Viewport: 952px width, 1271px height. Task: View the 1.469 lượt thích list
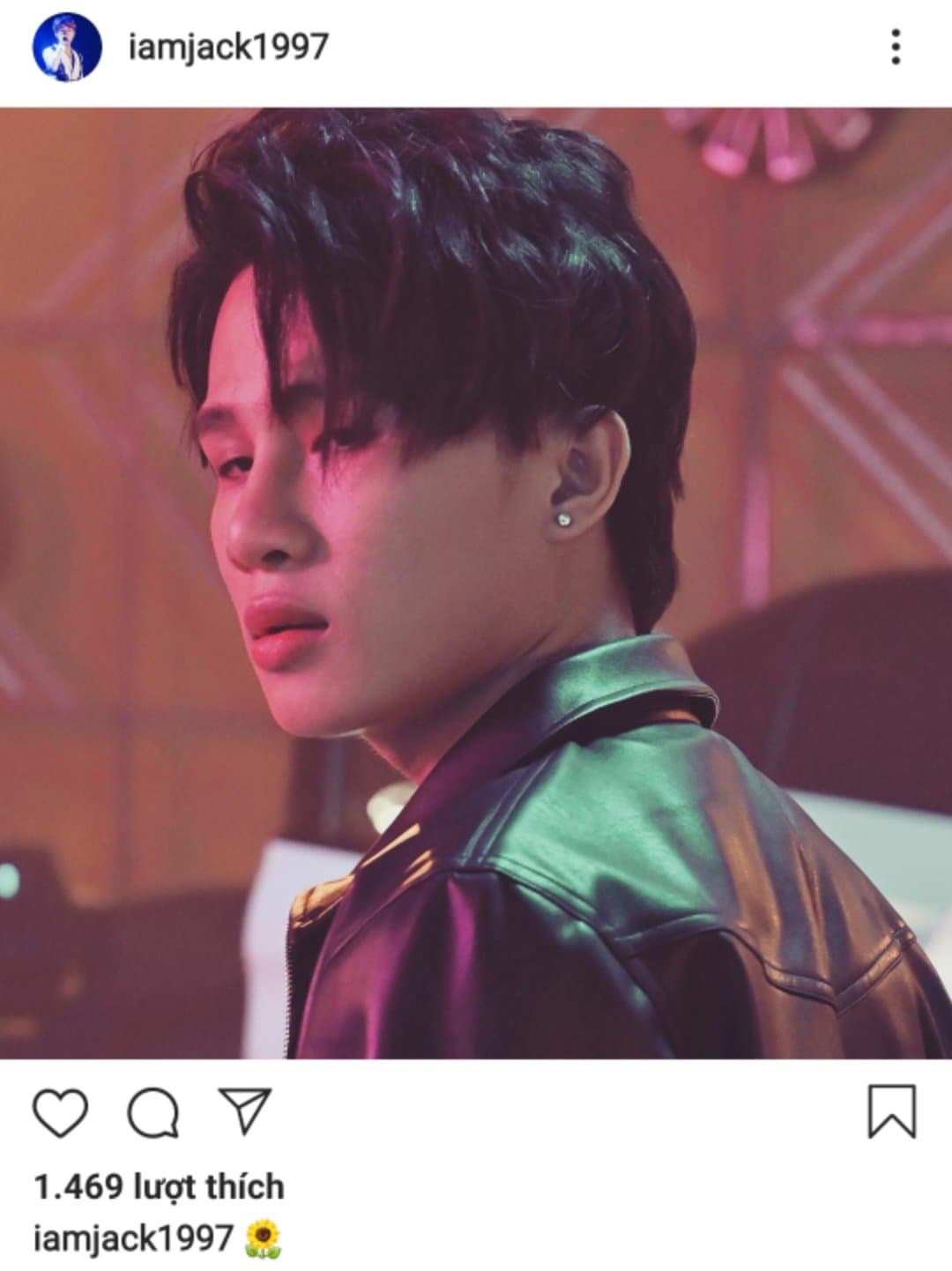(x=159, y=1187)
